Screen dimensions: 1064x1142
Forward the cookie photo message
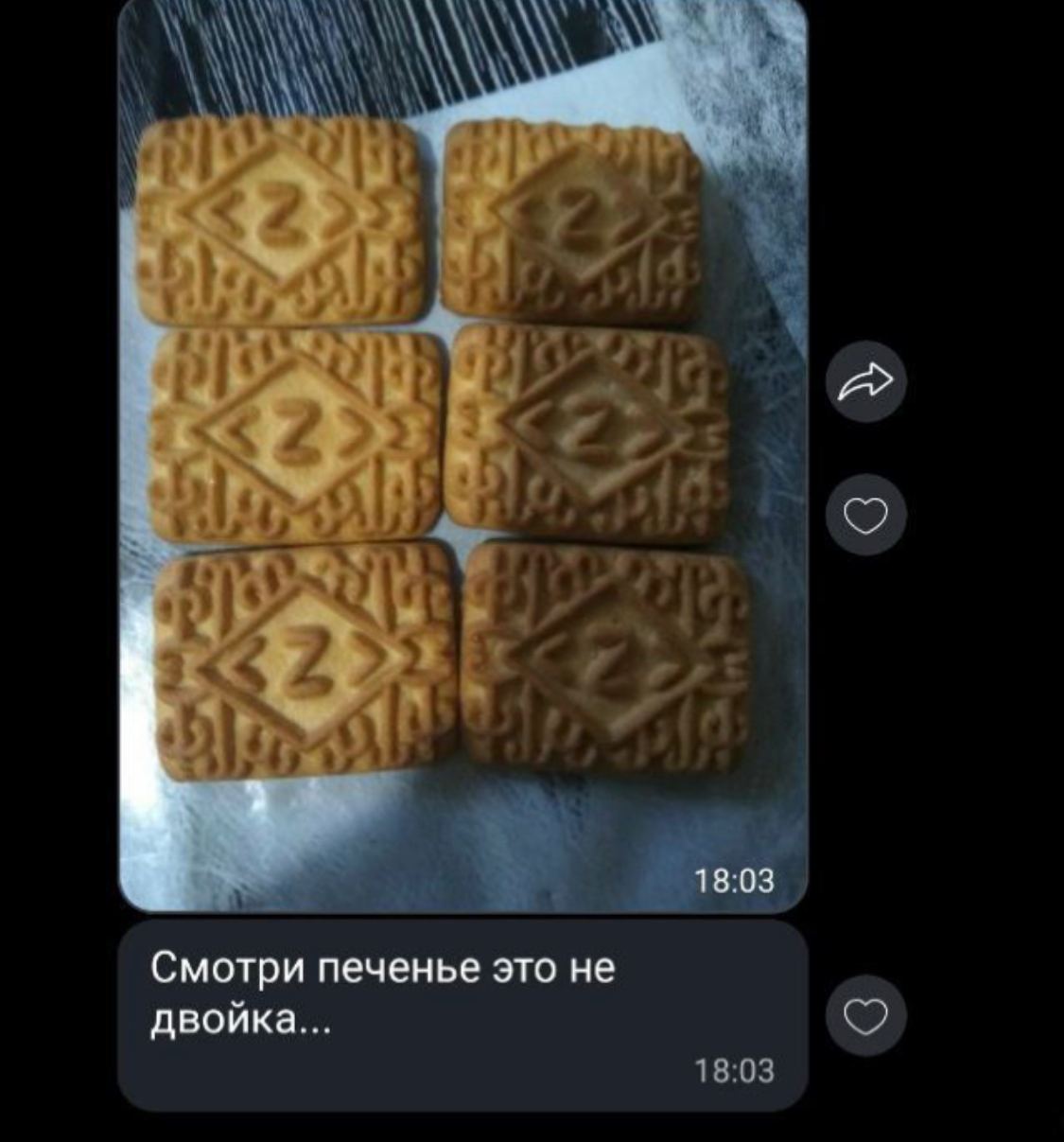[x=865, y=381]
